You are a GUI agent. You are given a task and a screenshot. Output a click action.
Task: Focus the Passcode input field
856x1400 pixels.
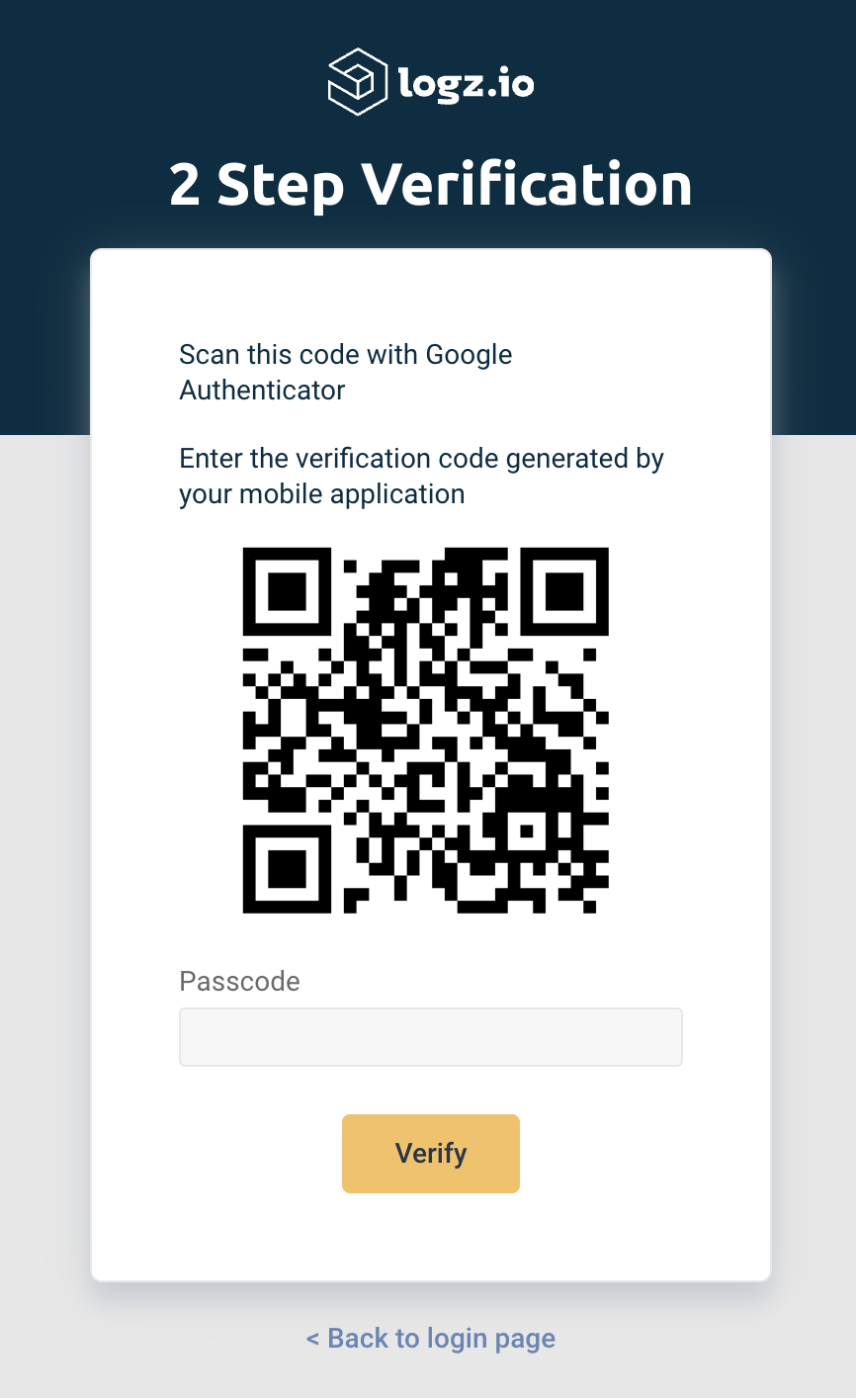[431, 1037]
